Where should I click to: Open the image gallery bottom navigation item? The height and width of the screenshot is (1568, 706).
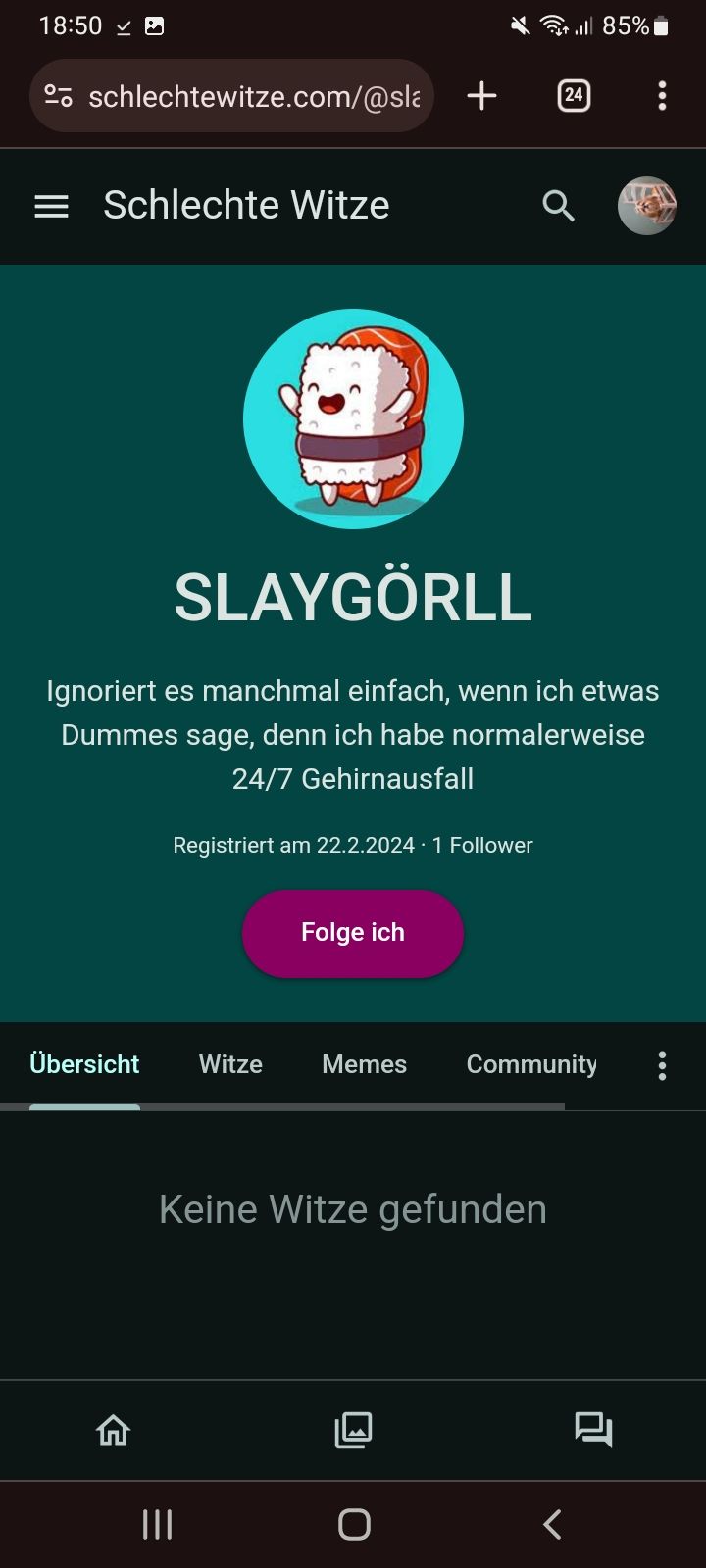pos(353,1431)
